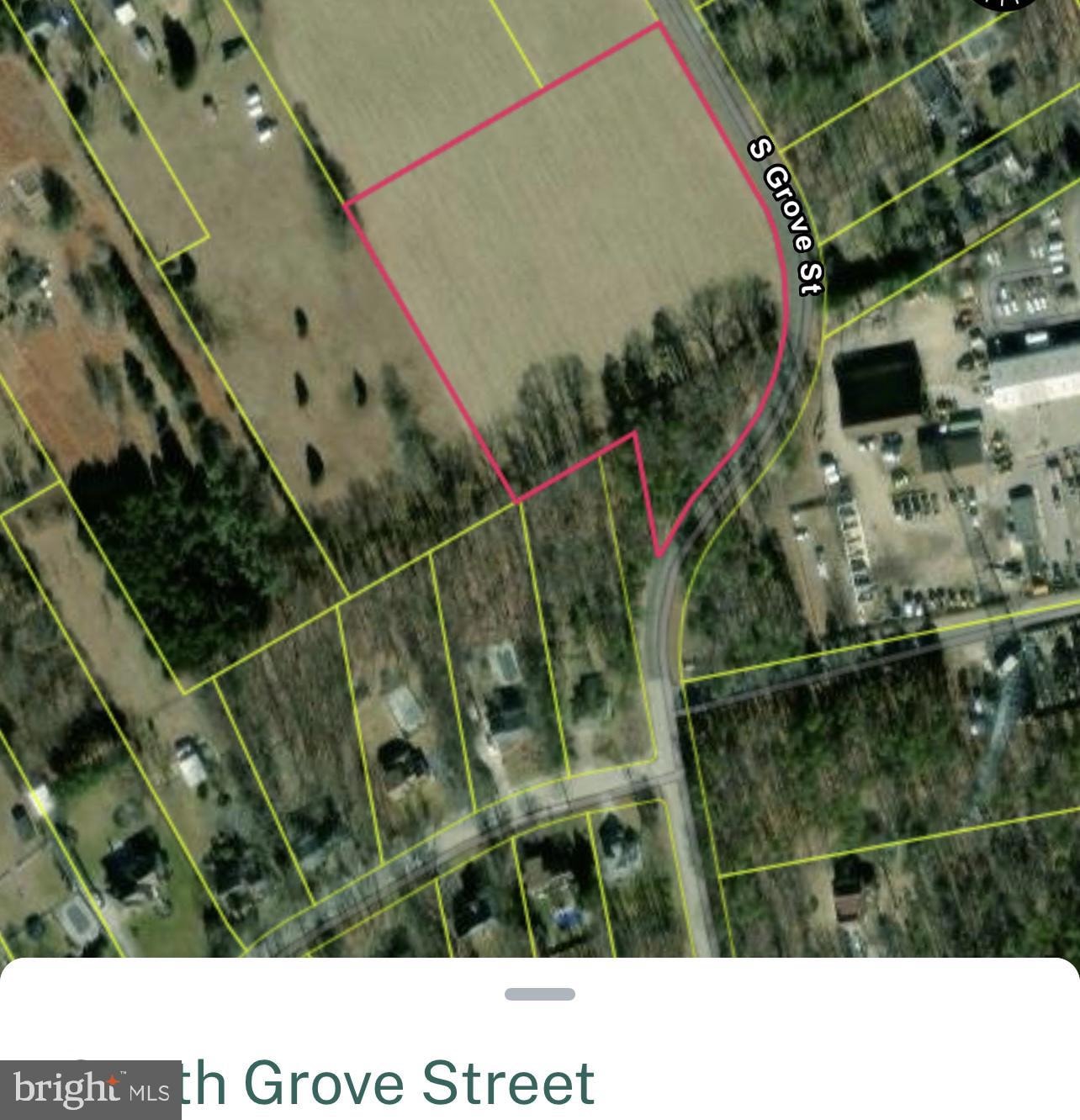Expand the bottom sheet using the drag handle
1080x1120 pixels.
tap(539, 992)
